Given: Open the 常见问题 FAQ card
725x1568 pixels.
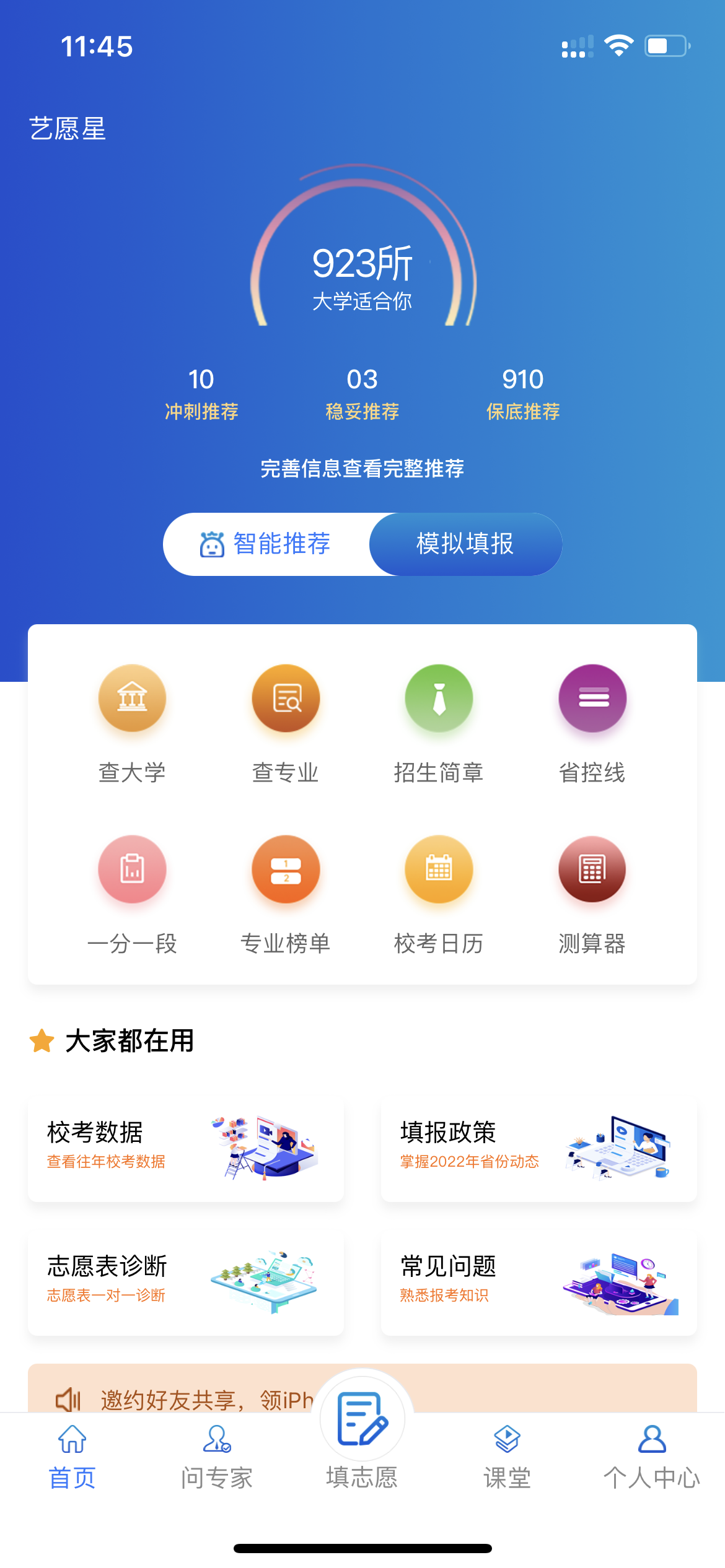Looking at the screenshot, I should (x=538, y=1280).
